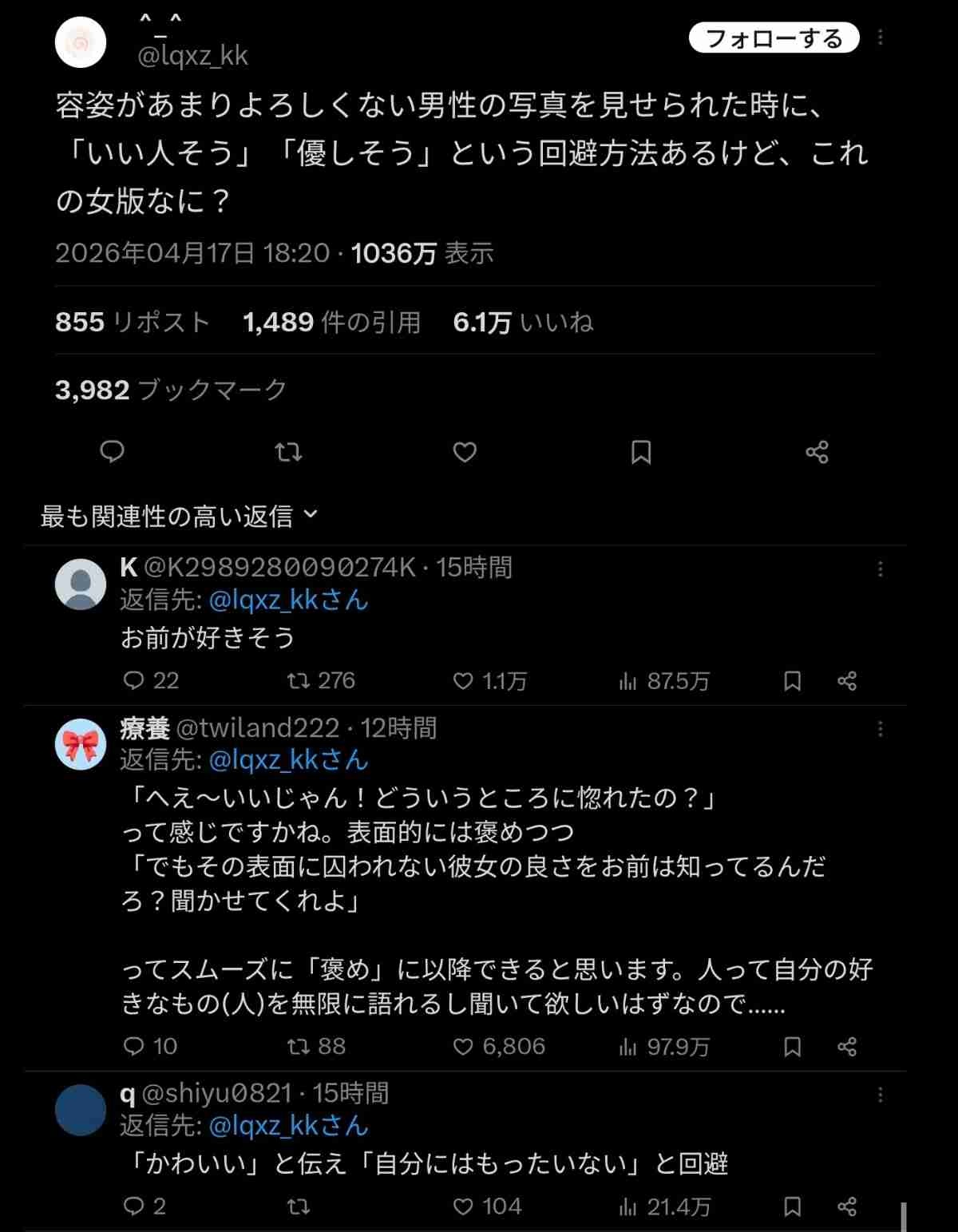
Task: Open 療養's profile avatar
Action: (81, 744)
